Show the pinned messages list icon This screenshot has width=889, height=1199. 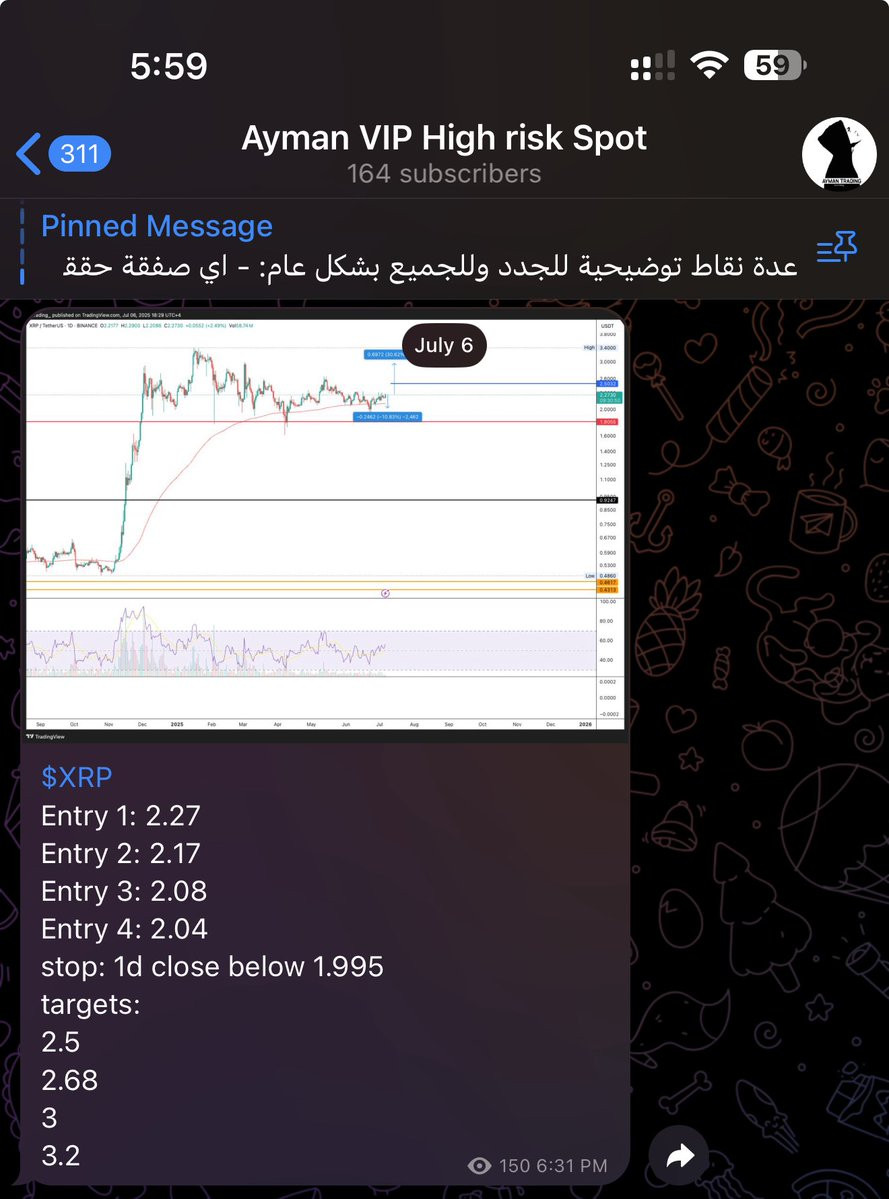click(x=836, y=247)
